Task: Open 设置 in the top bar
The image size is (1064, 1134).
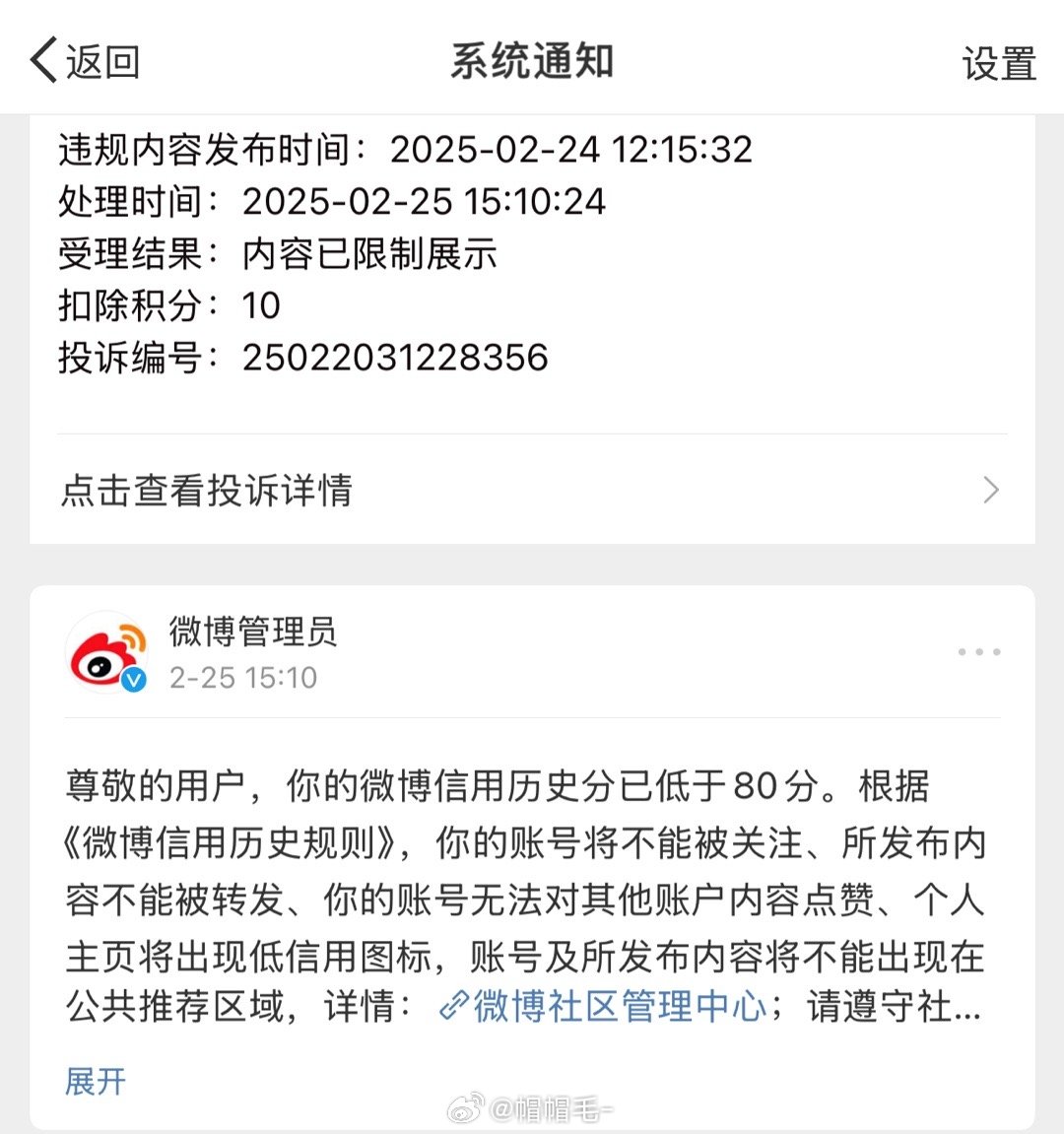Action: 998,63
